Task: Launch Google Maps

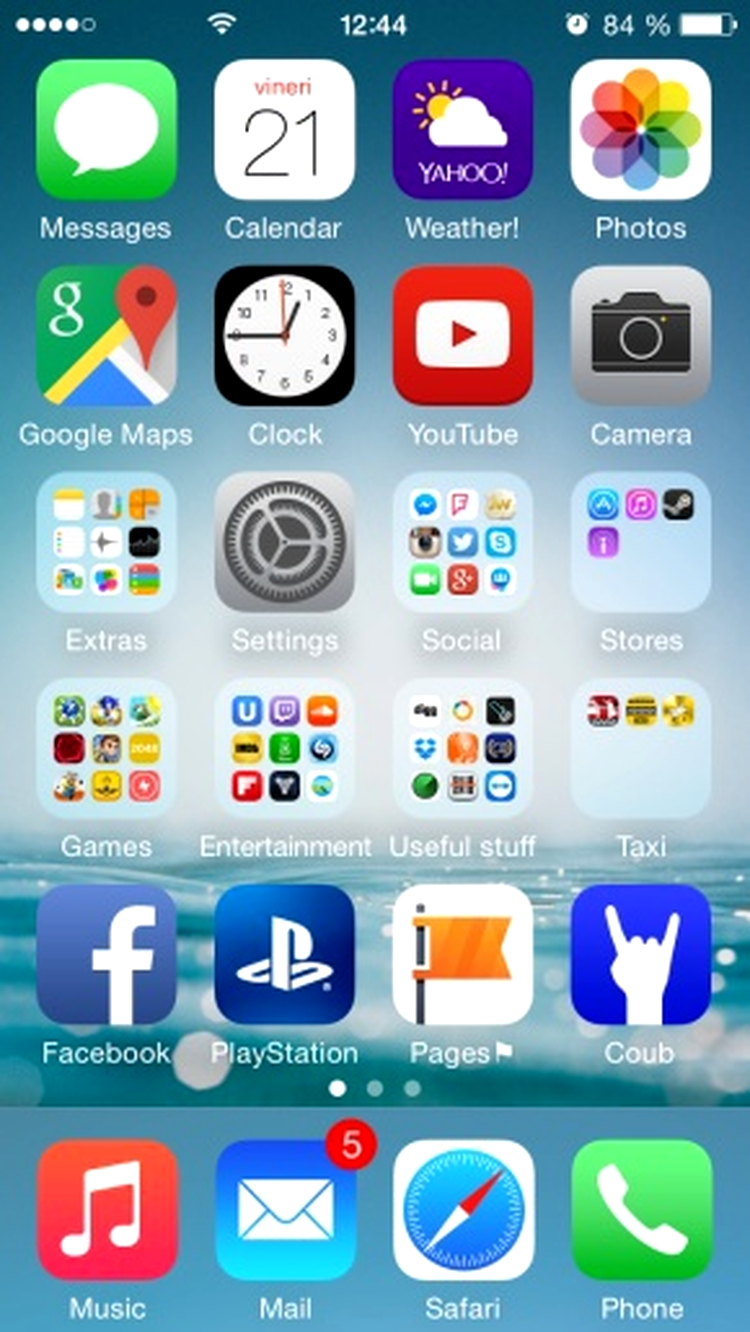Action: point(106,336)
